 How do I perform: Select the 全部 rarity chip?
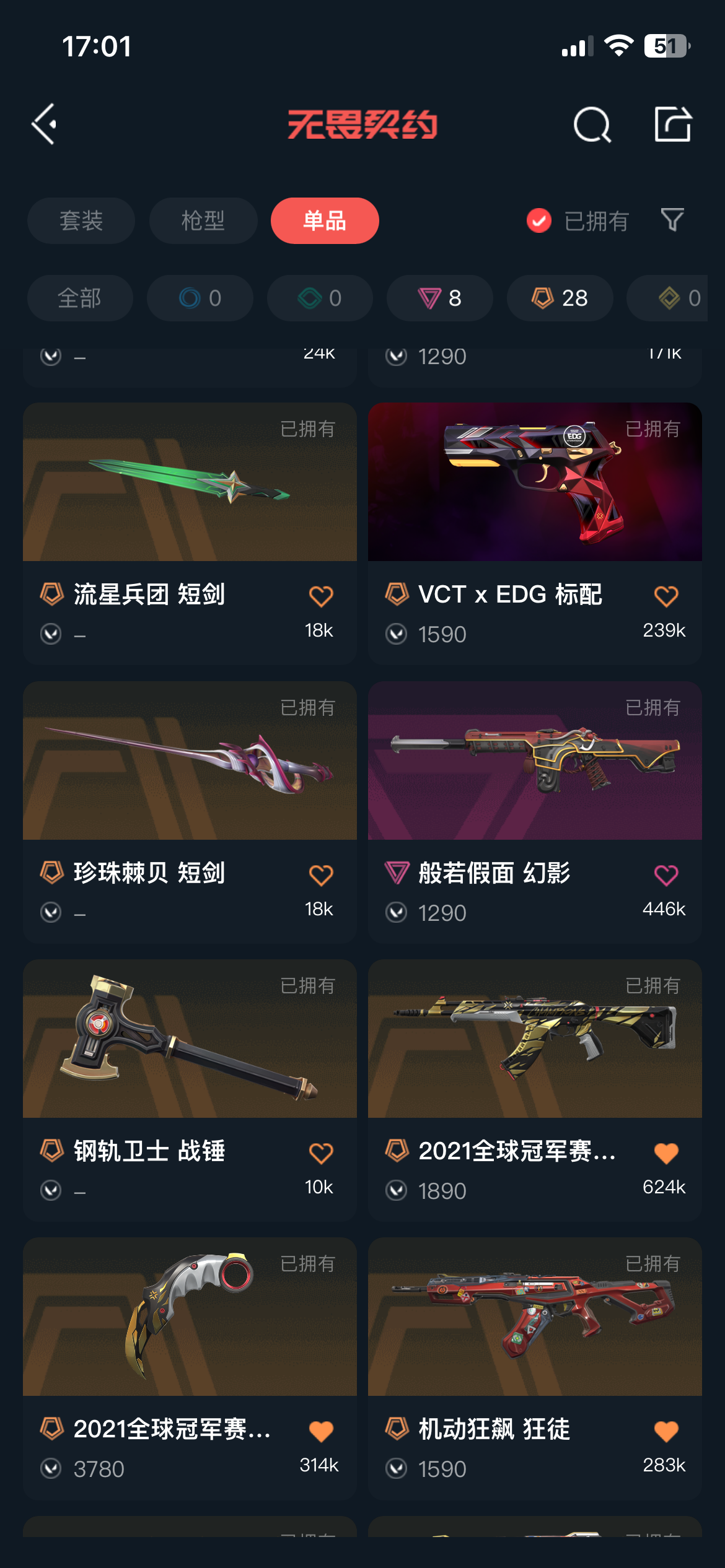click(x=80, y=298)
